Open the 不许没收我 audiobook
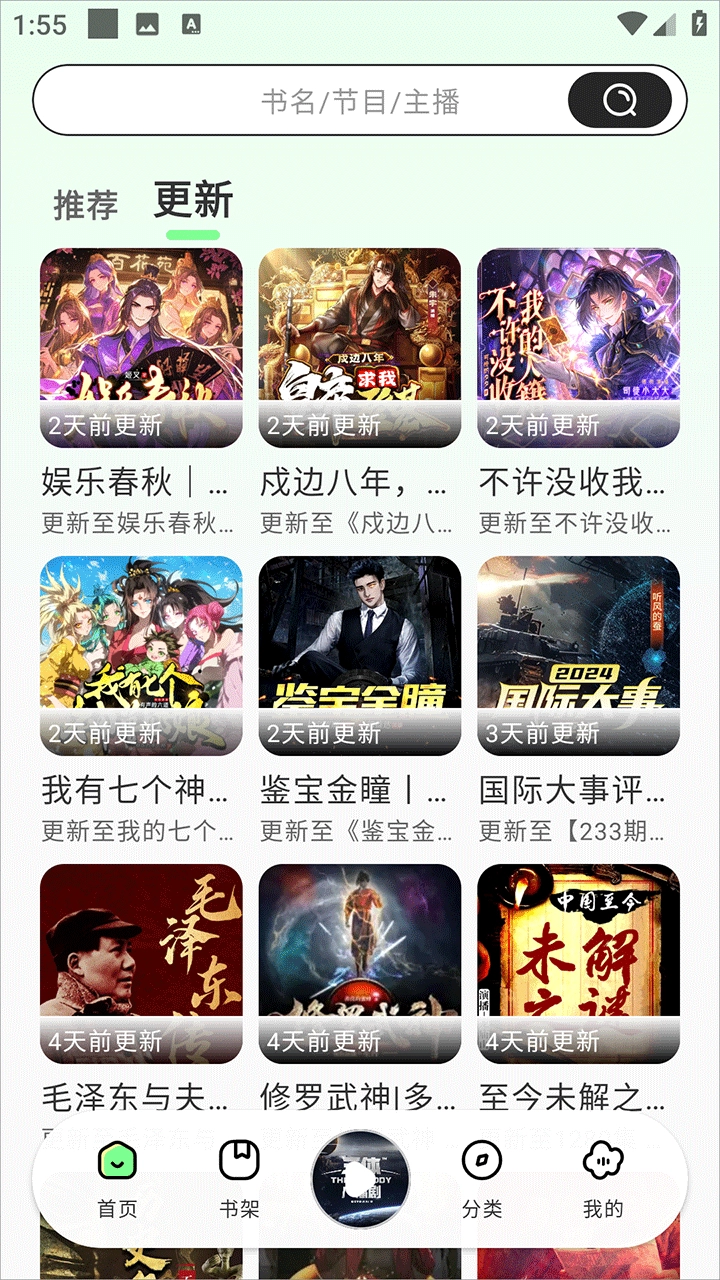The width and height of the screenshot is (720, 1280). point(579,347)
